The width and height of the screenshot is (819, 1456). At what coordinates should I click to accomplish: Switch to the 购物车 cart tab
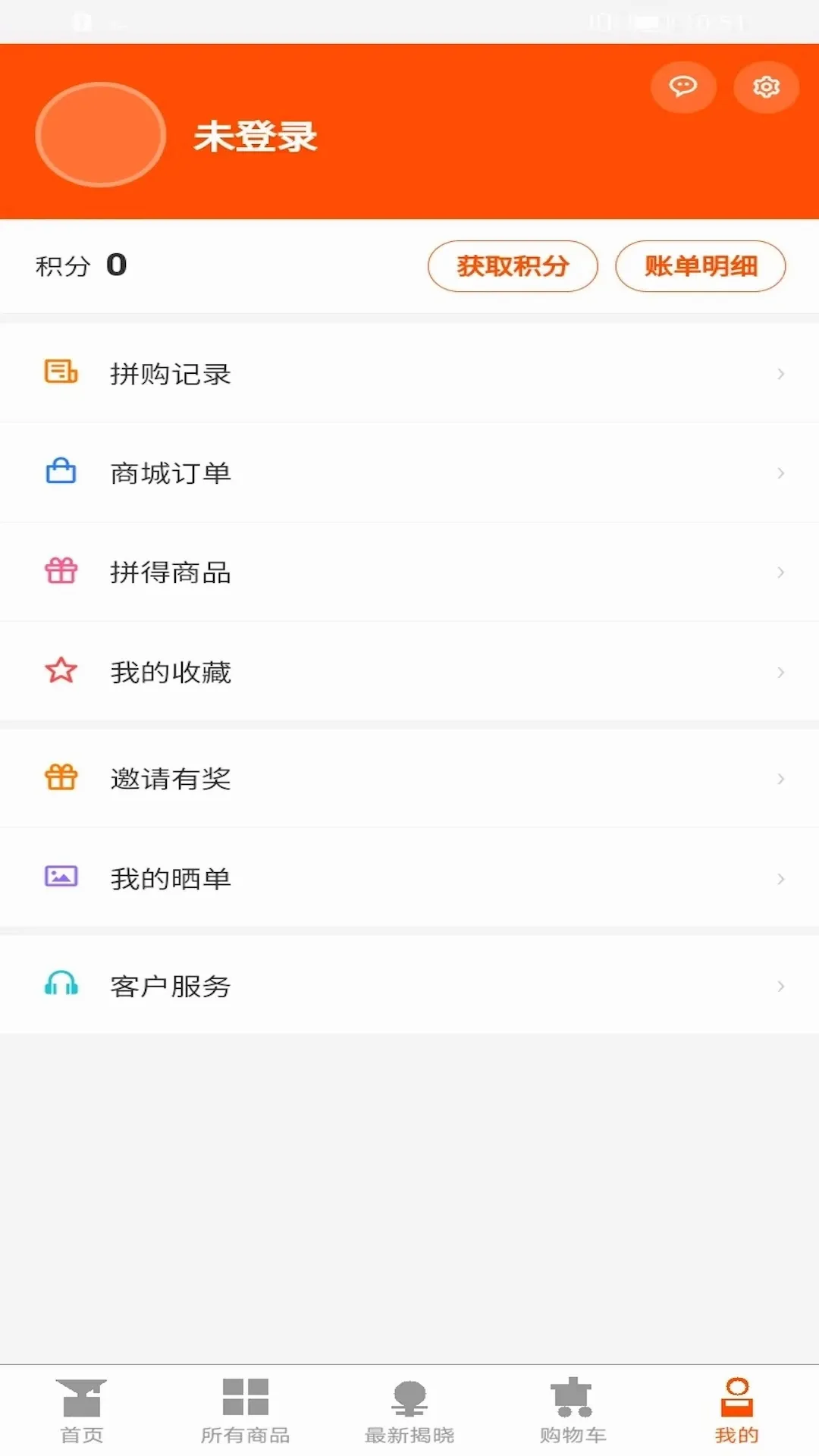573,1410
